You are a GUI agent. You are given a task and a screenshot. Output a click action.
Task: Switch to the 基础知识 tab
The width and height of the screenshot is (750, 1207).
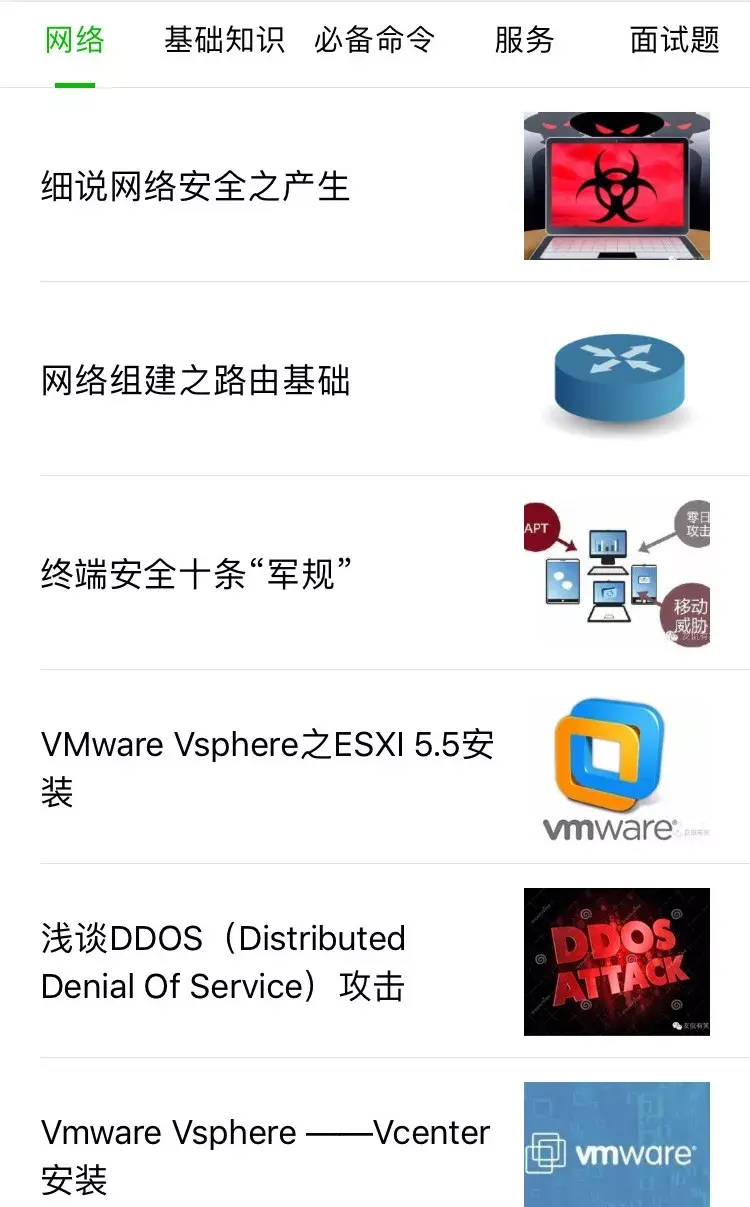pos(224,41)
